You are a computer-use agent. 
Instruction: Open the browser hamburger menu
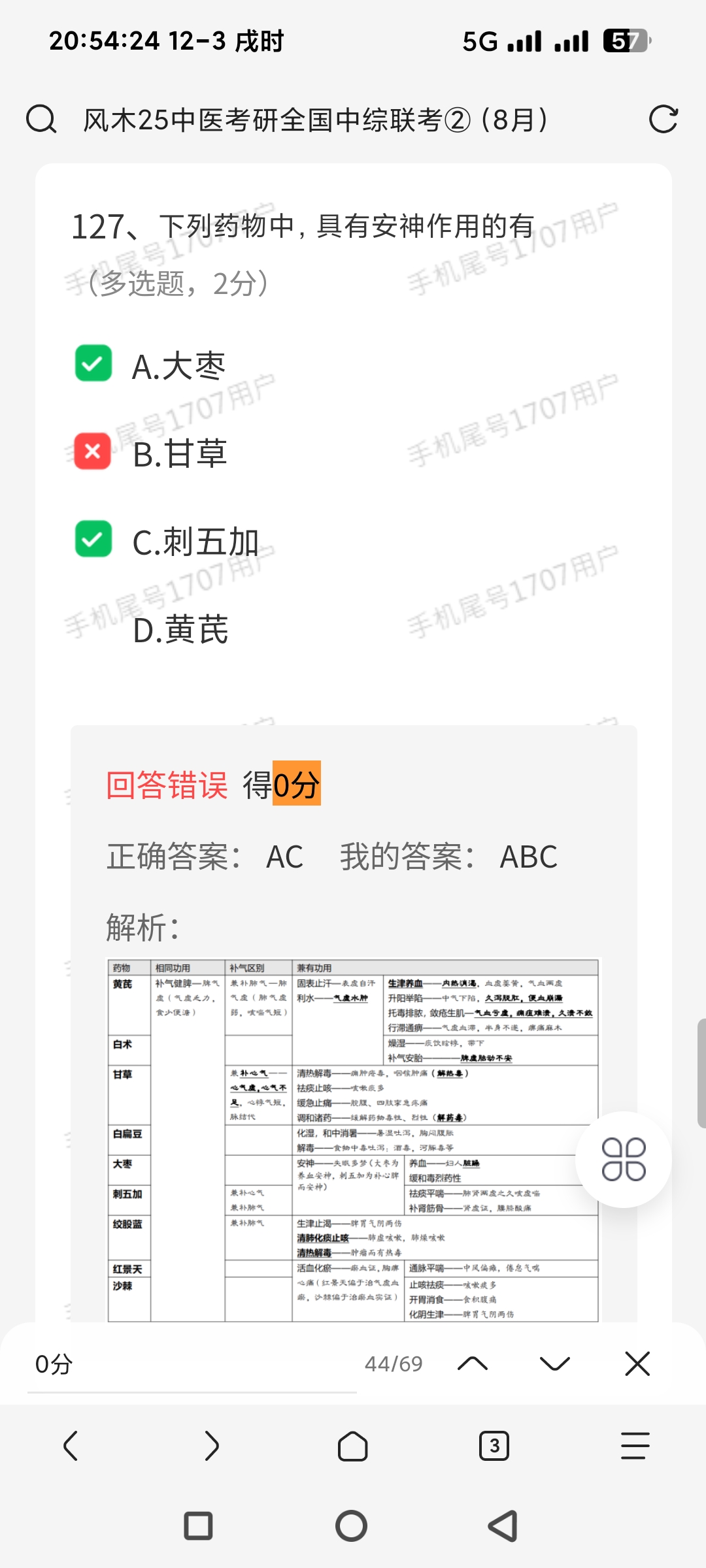[635, 1446]
